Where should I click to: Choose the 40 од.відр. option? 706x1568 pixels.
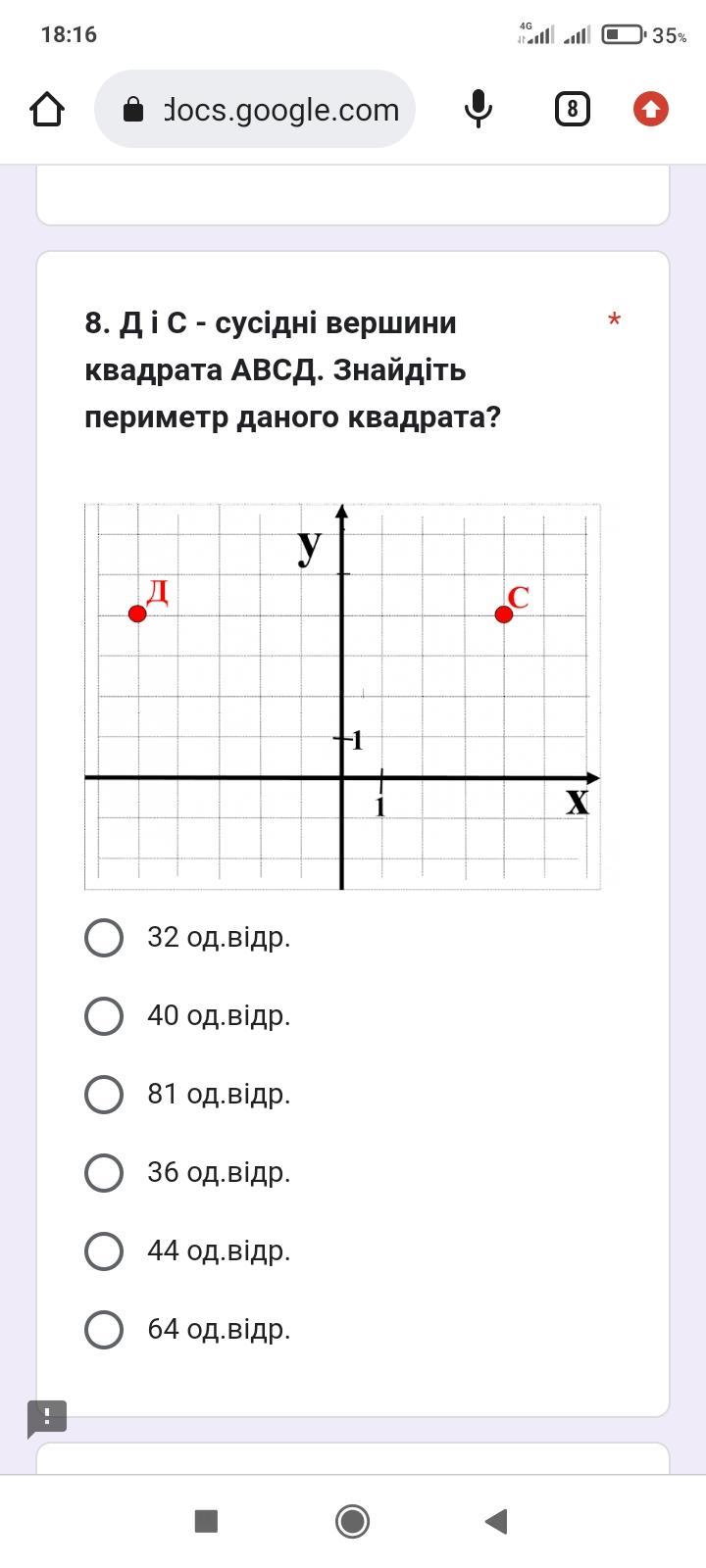coord(104,1016)
